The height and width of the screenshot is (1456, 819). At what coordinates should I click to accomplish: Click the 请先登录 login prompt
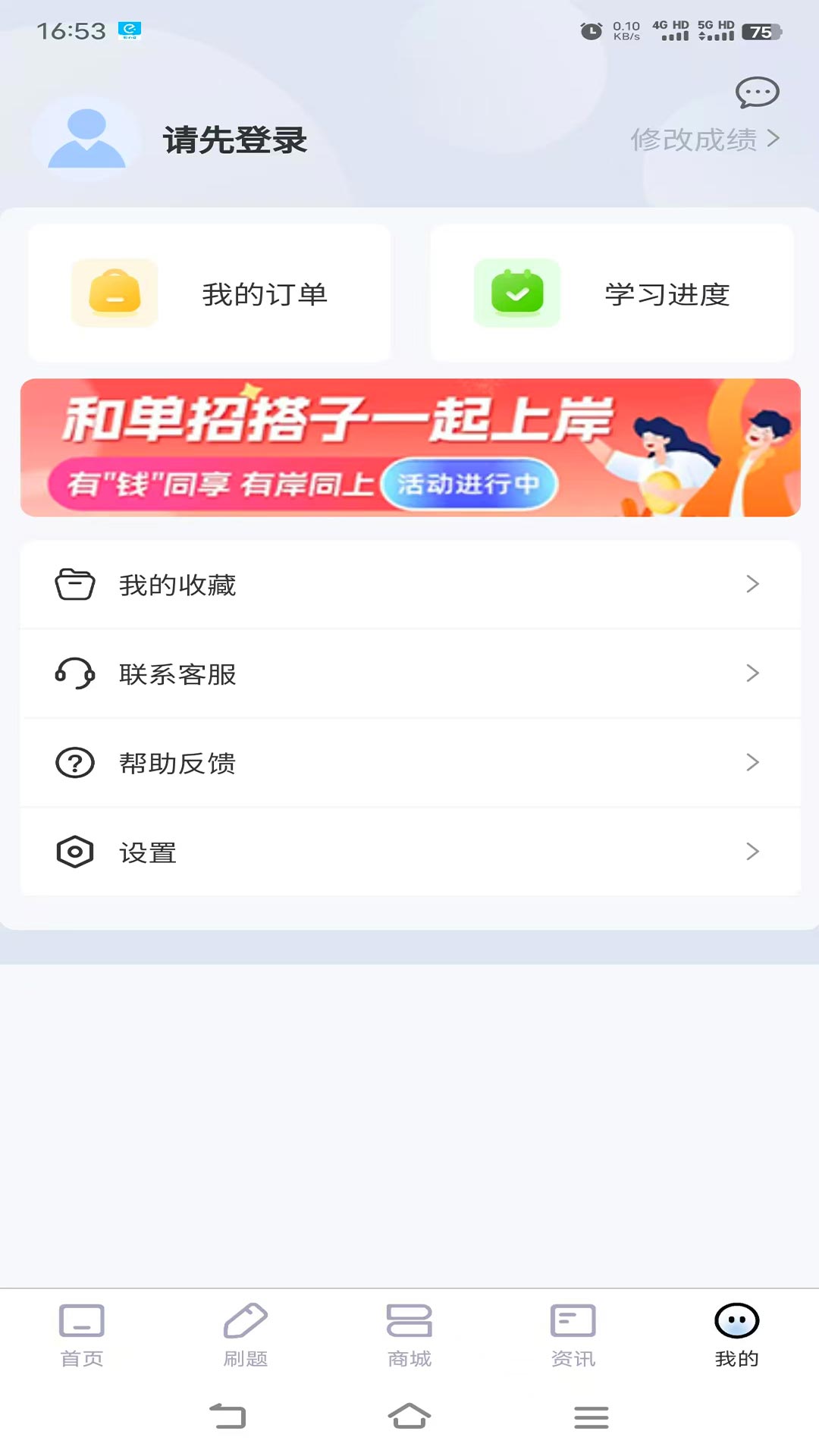pyautogui.click(x=235, y=140)
